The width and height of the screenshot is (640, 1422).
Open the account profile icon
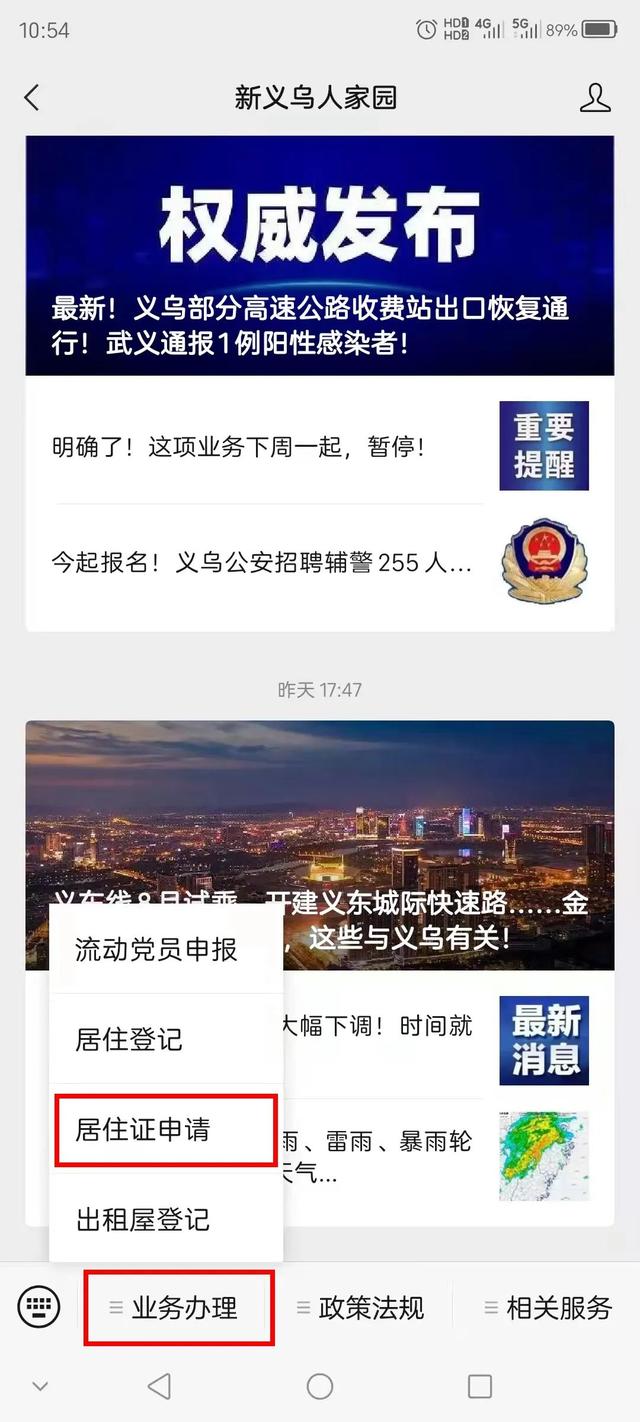point(595,97)
